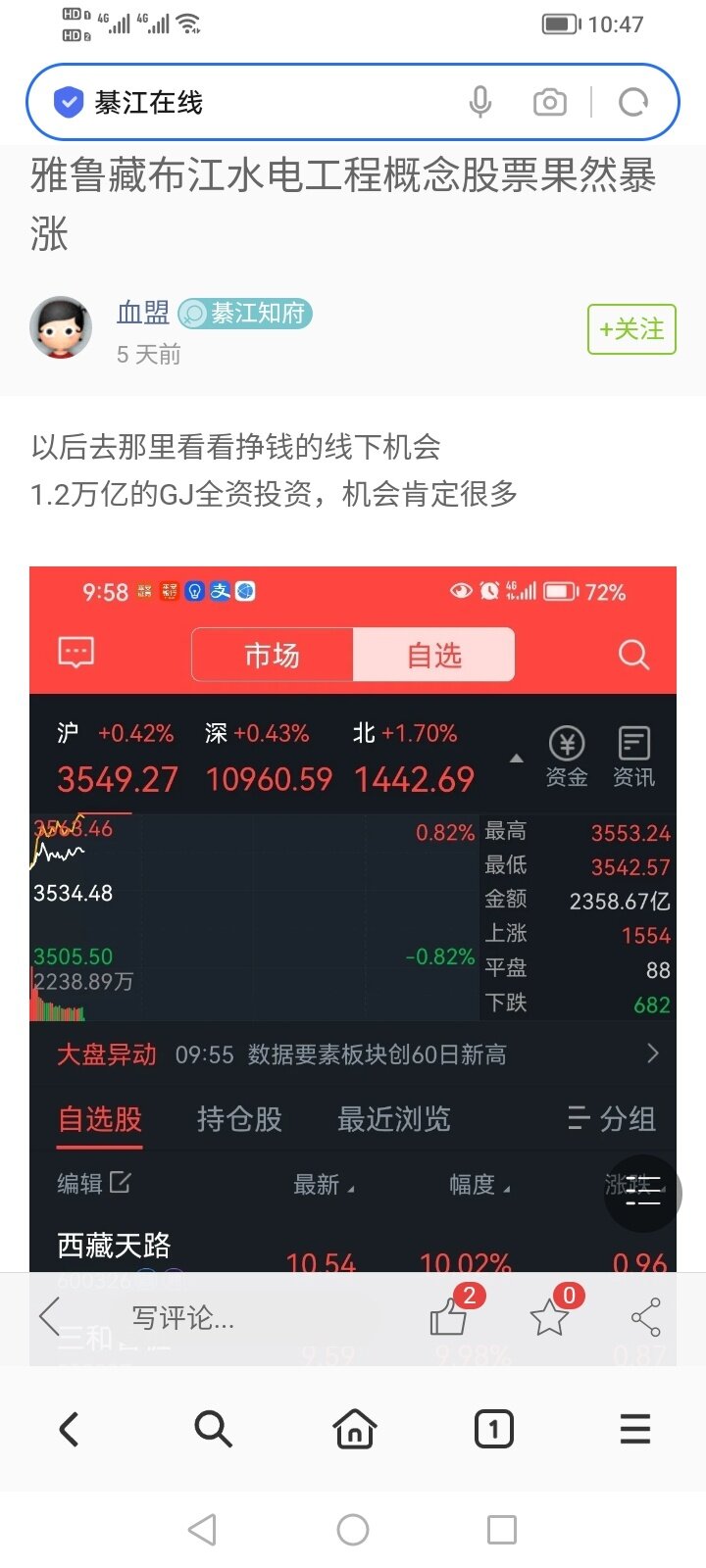
Task: Open browser search from bottom toolbar
Action: click(212, 1430)
